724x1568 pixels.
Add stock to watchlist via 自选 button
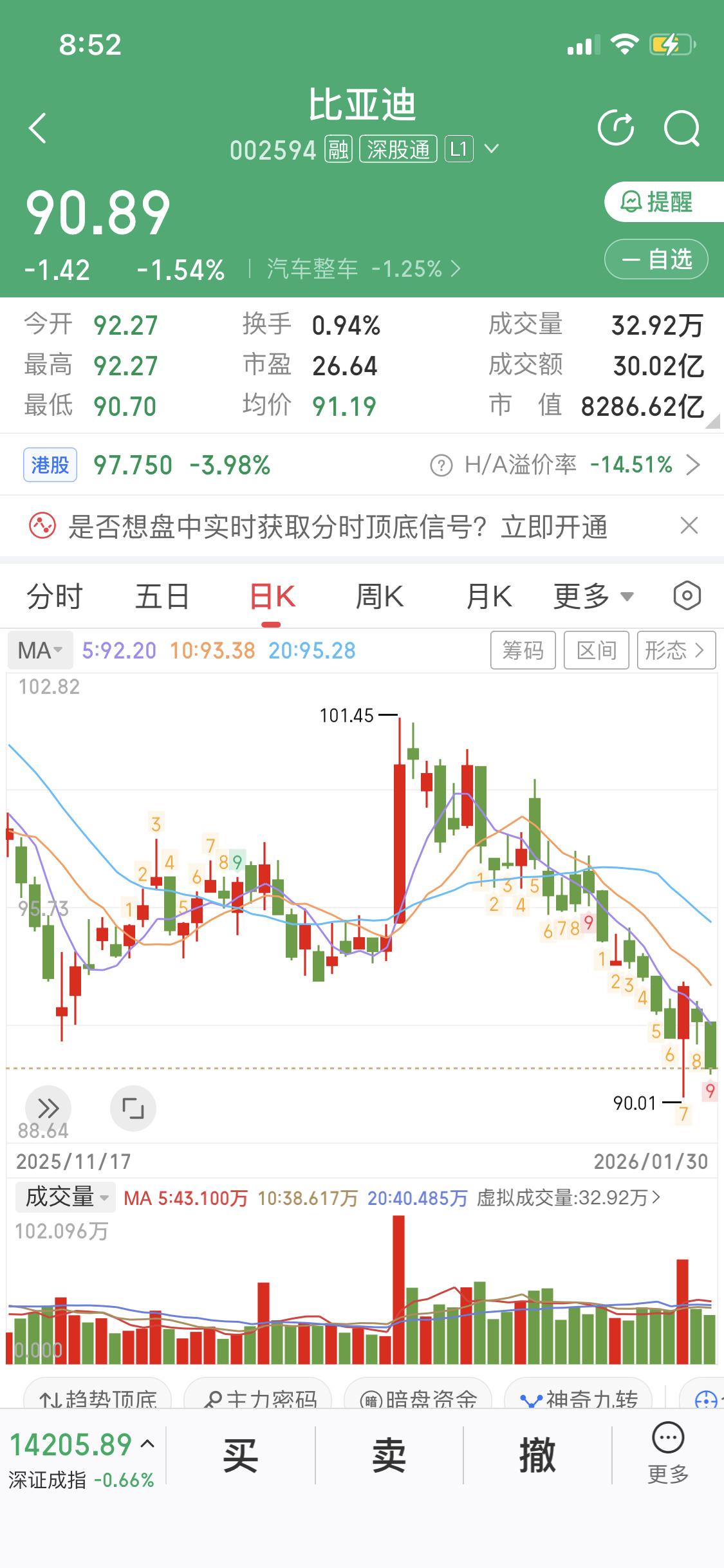pyautogui.click(x=656, y=259)
